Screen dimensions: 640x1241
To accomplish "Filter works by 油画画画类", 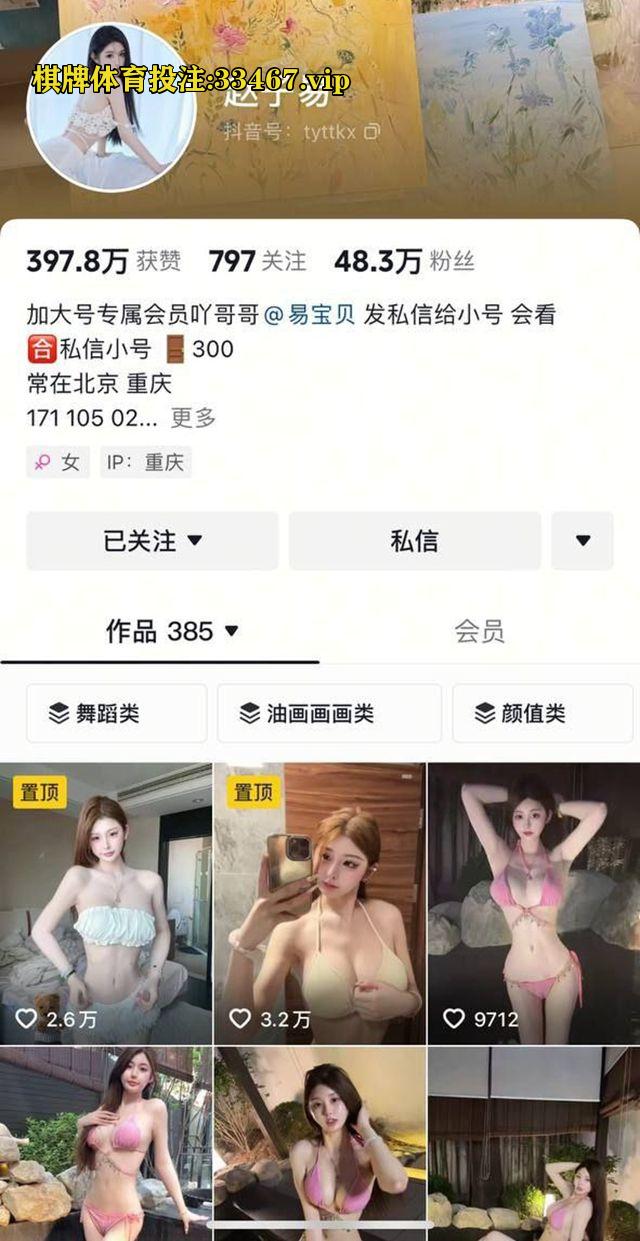I will click(328, 713).
